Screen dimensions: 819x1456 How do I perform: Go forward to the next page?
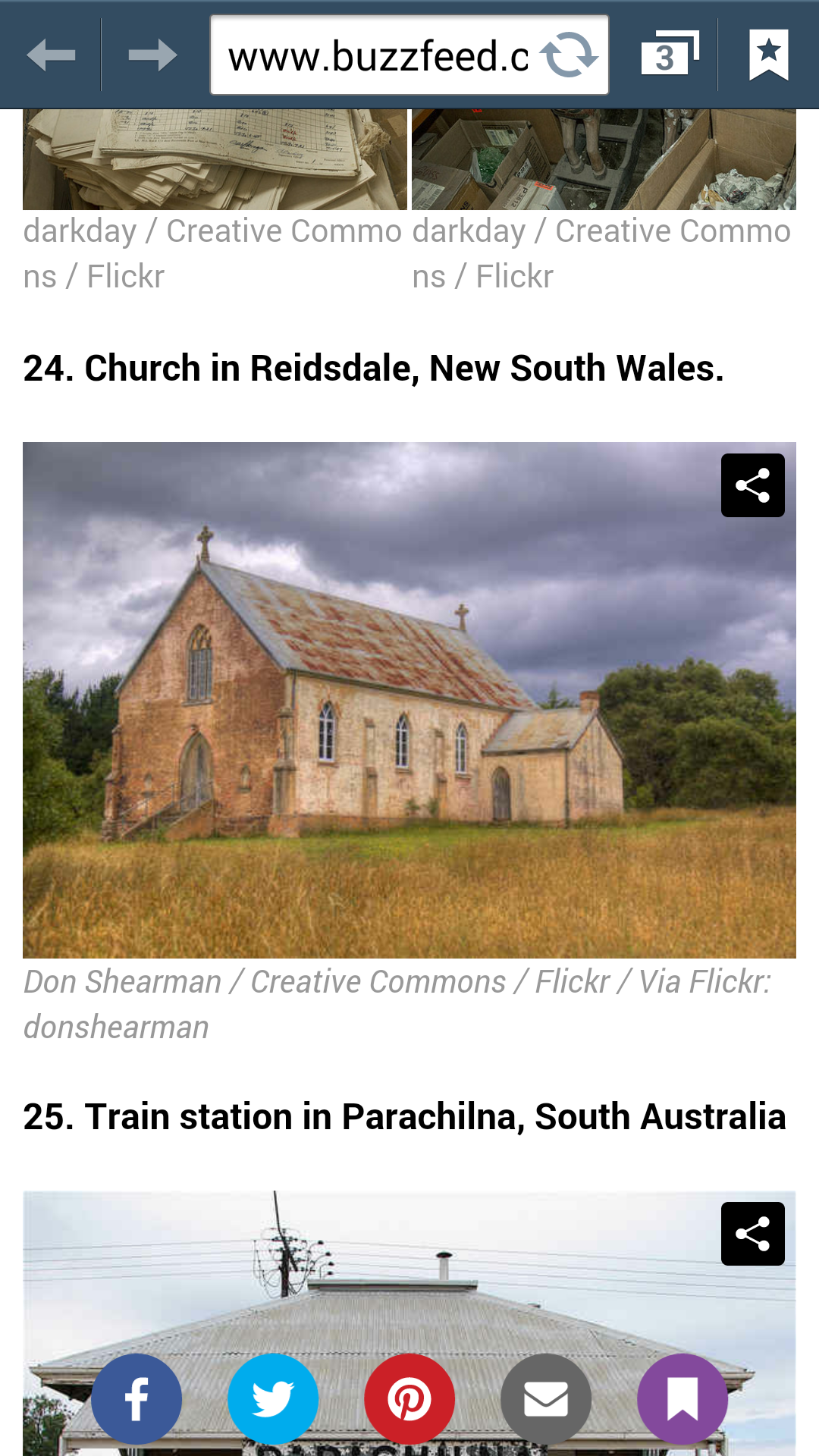[x=152, y=55]
